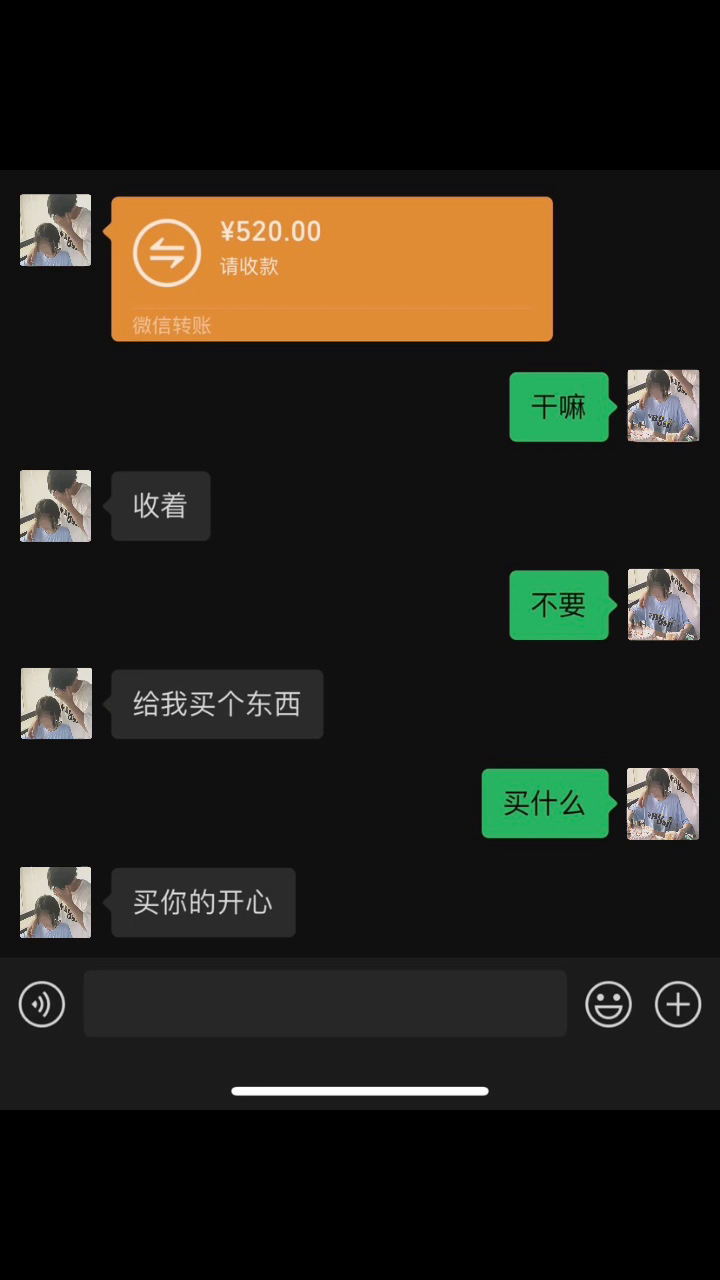
Task: Switch to voice message input
Action: (x=42, y=1004)
